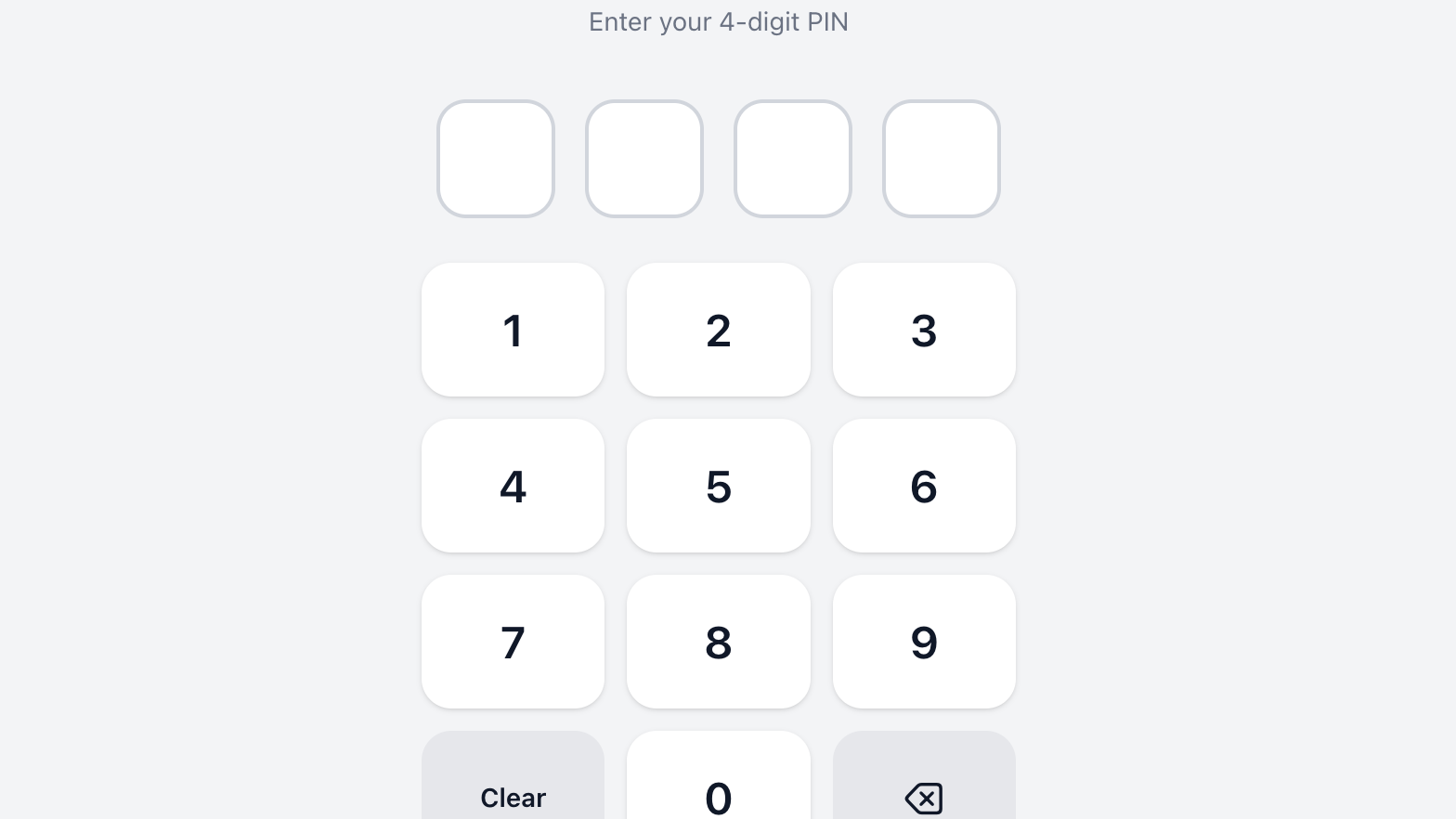Select digit 7 on the PIN pad
Image resolution: width=1456 pixels, height=819 pixels.
click(513, 642)
